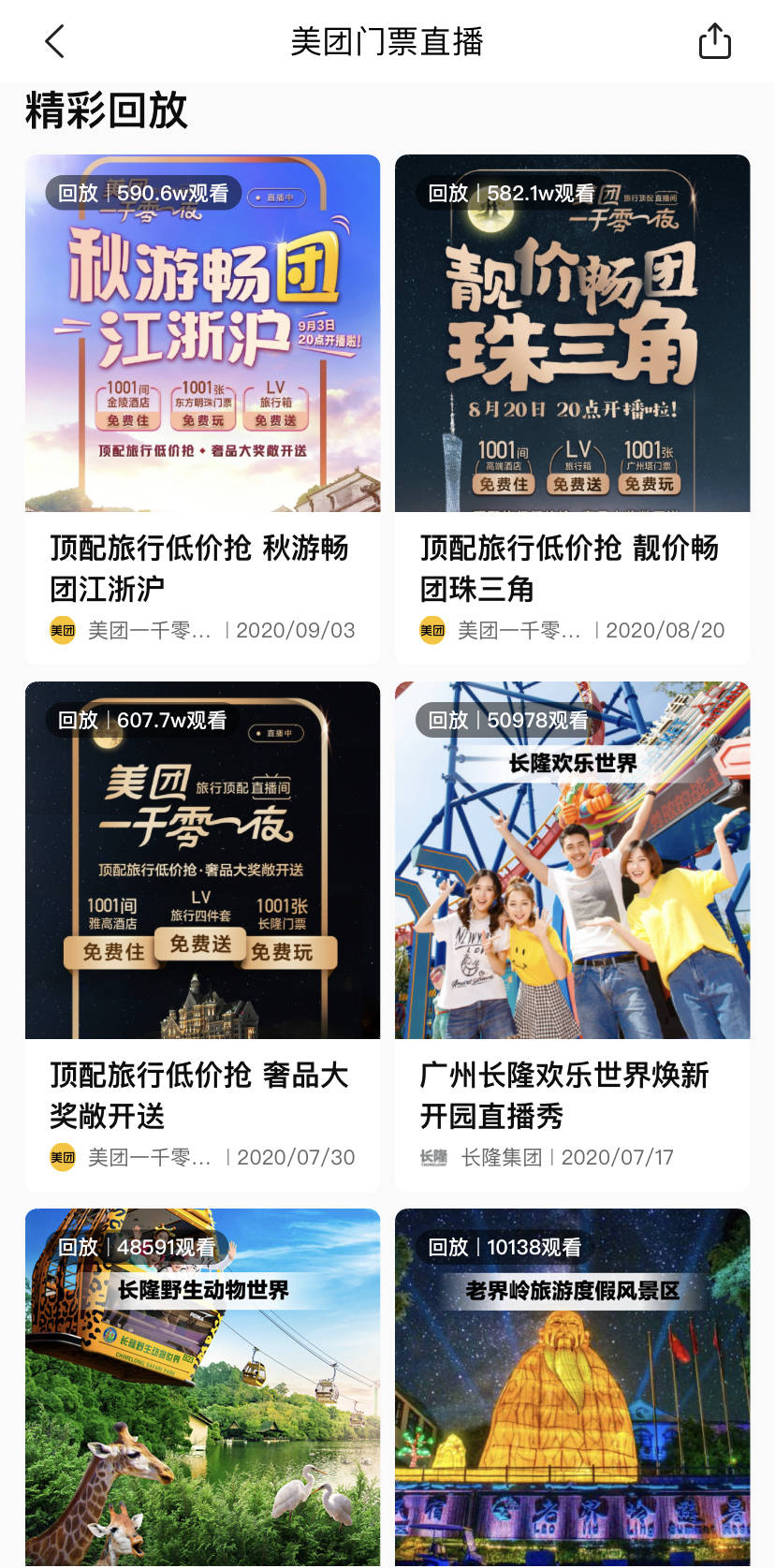
Task: Open the share icon at top right
Action: click(x=715, y=41)
